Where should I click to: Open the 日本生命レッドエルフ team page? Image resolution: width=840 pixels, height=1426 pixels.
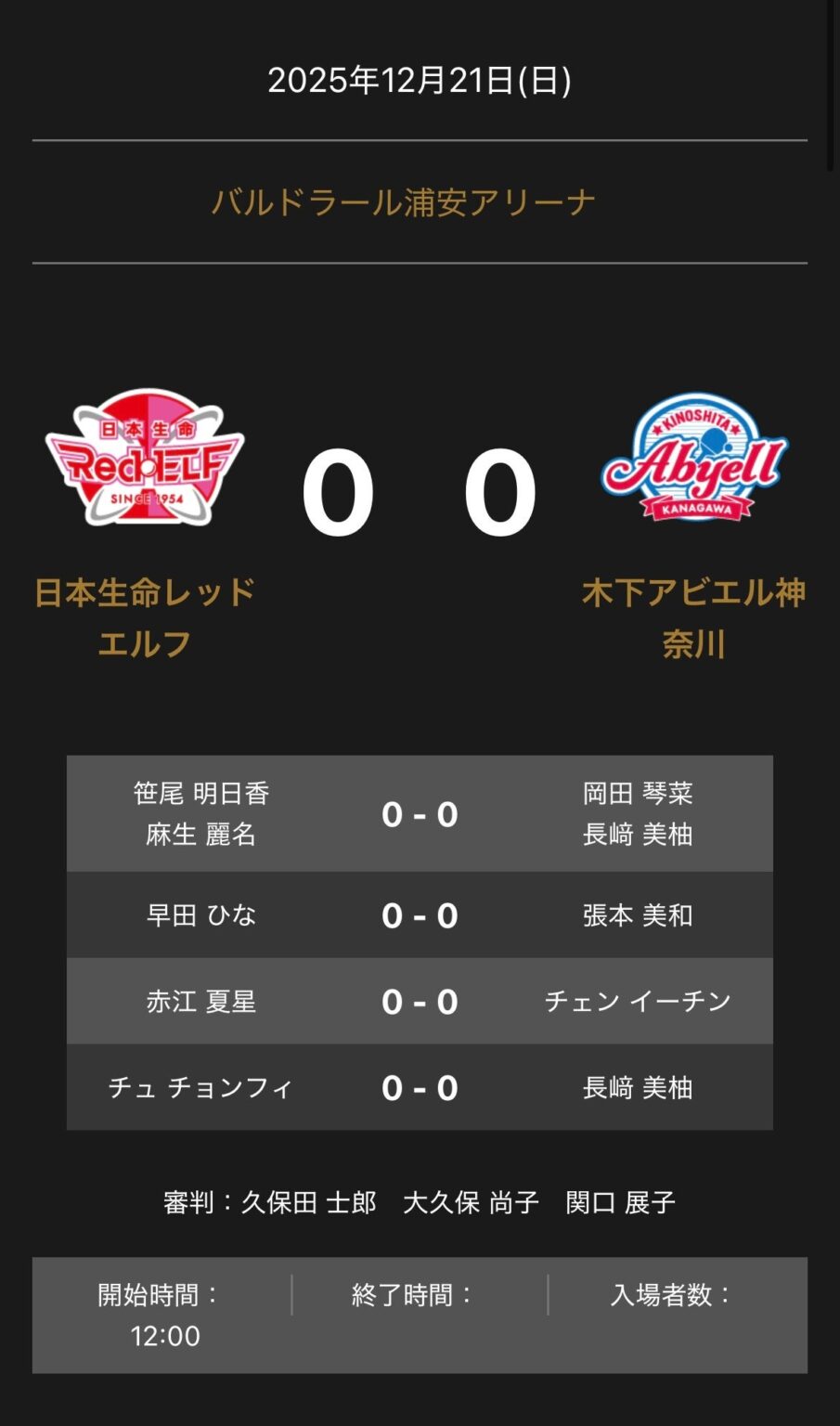[145, 616]
